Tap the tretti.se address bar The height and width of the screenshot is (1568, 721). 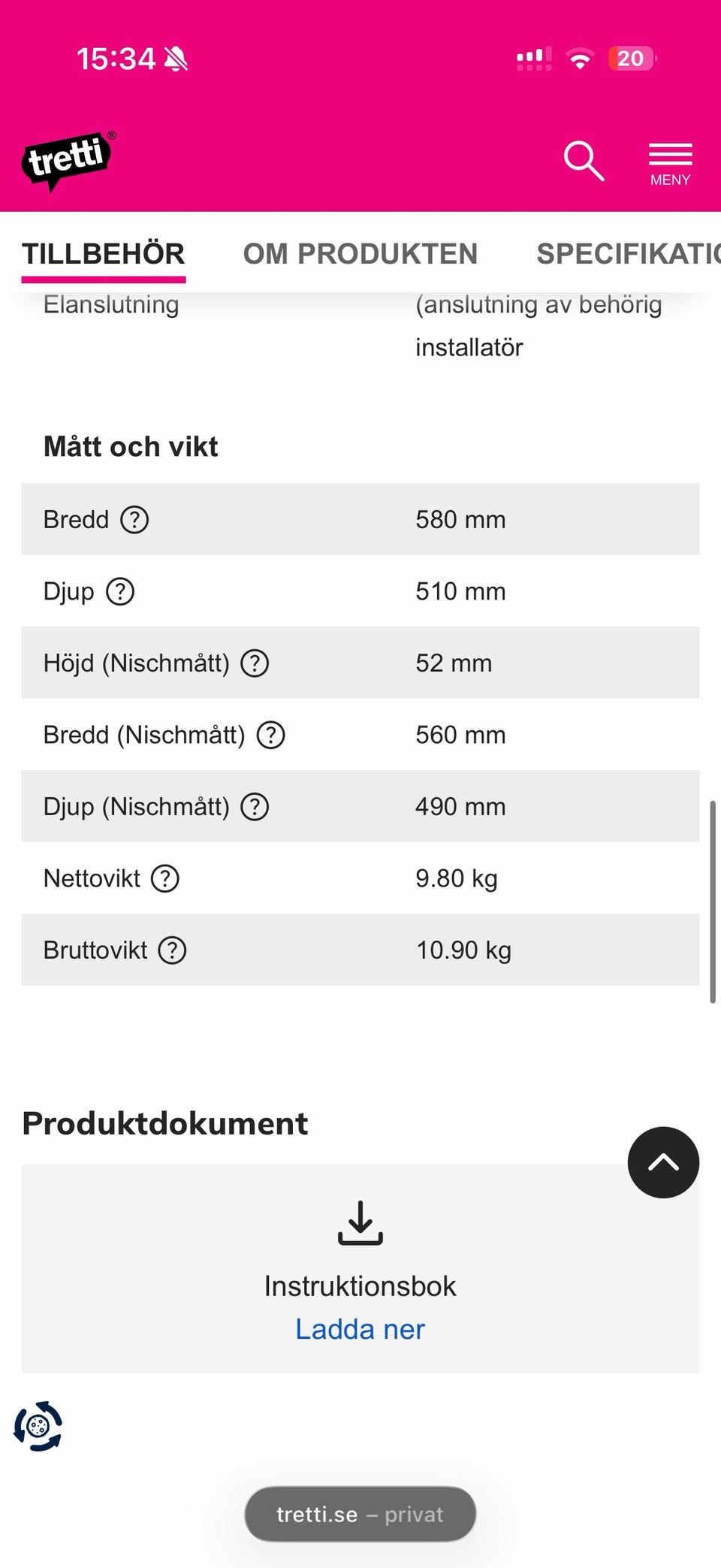[360, 1514]
